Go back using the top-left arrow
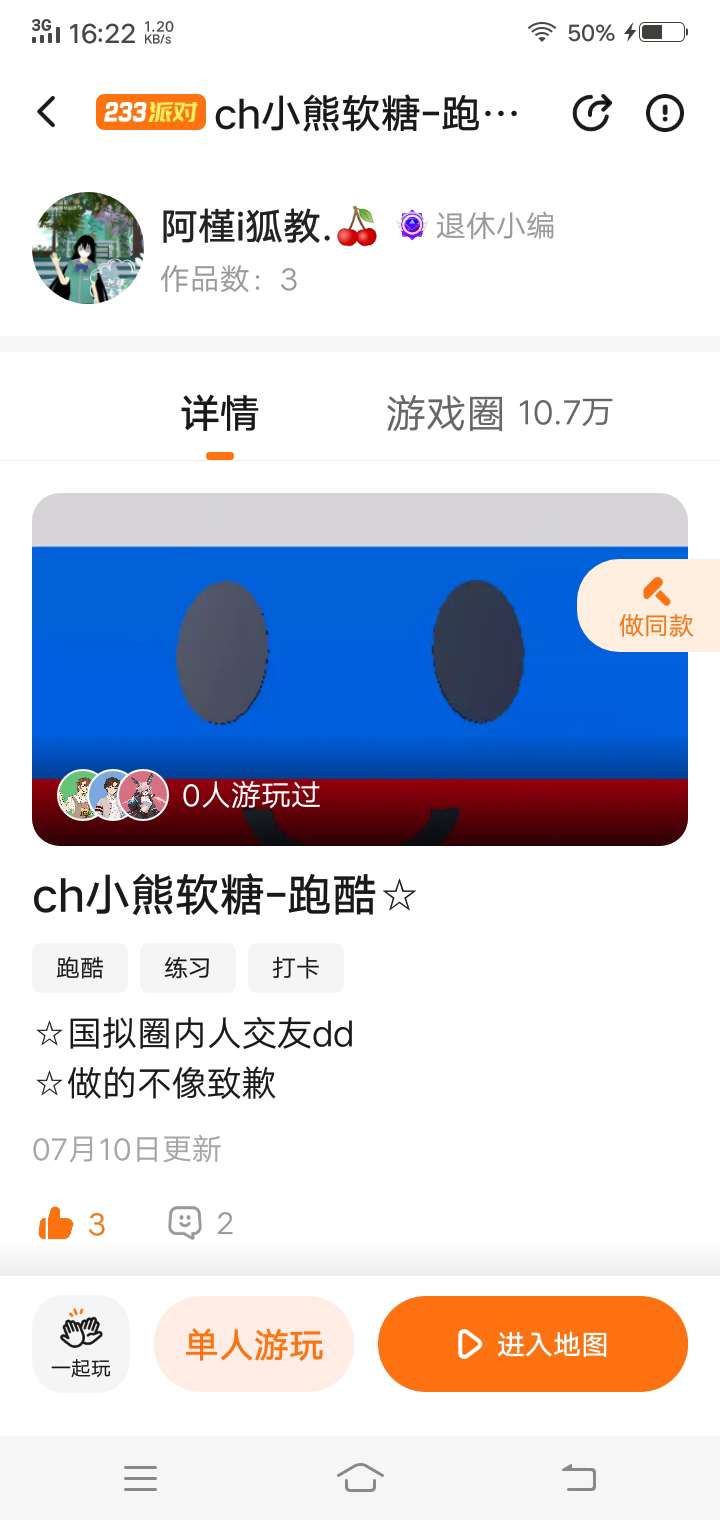This screenshot has height=1520, width=720. (47, 113)
